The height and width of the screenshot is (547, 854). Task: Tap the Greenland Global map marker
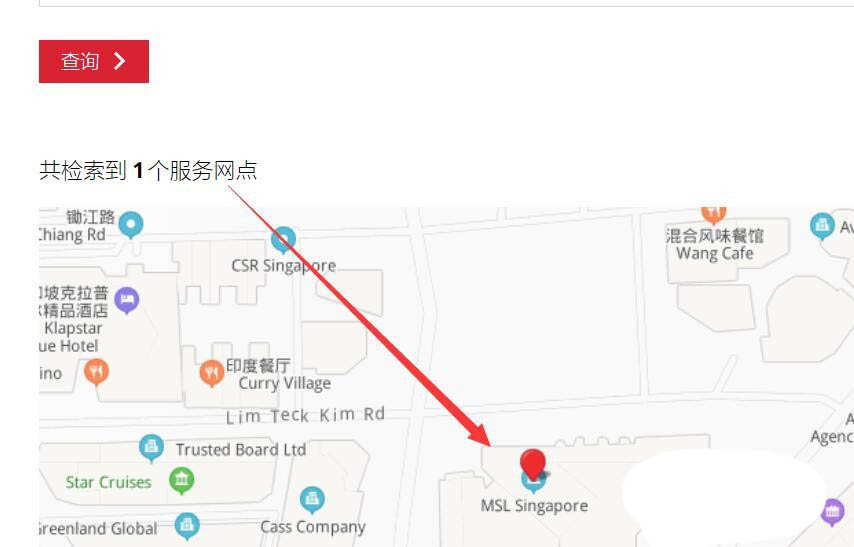point(186,525)
